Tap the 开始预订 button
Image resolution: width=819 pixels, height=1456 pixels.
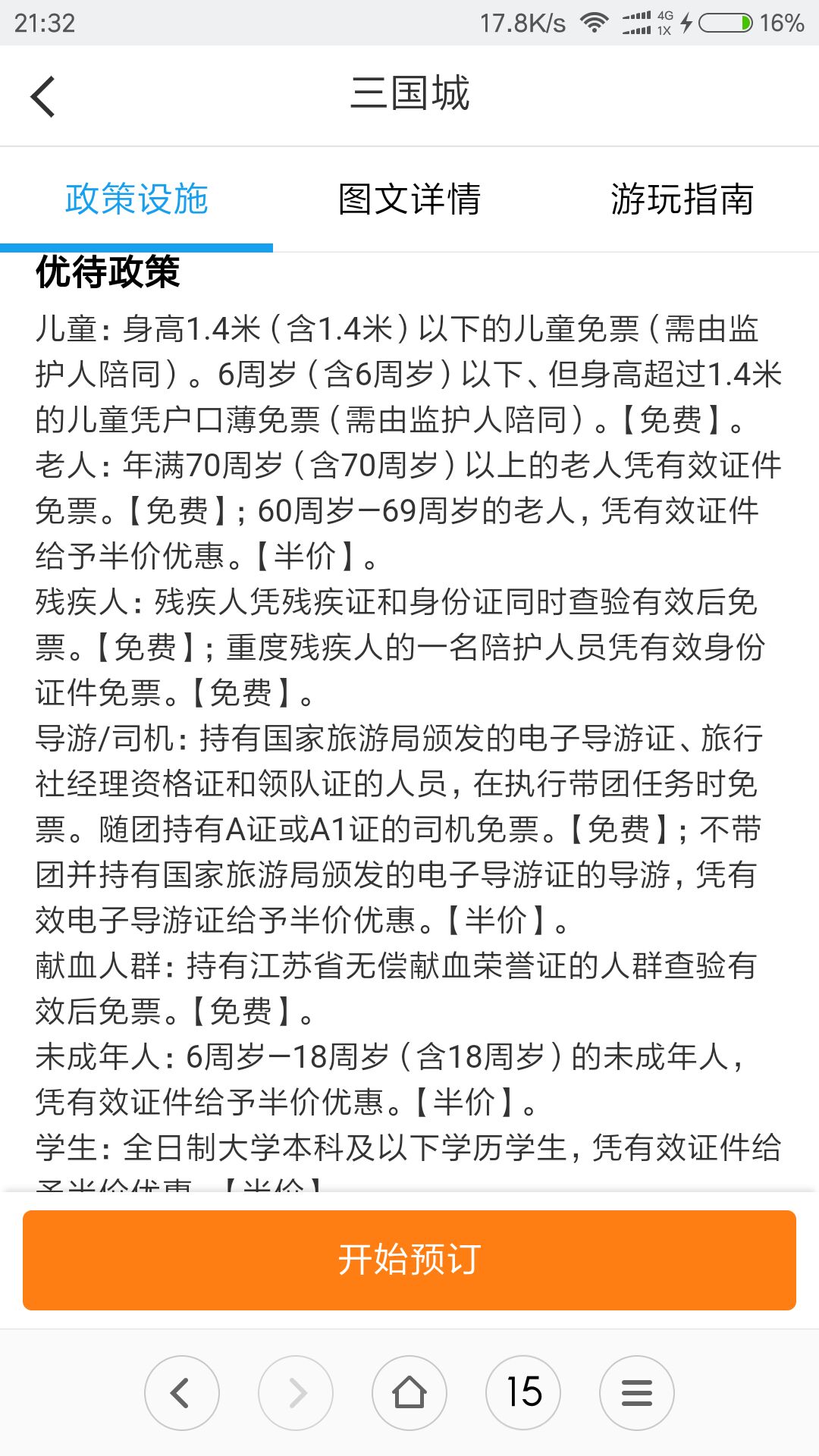(x=409, y=1260)
